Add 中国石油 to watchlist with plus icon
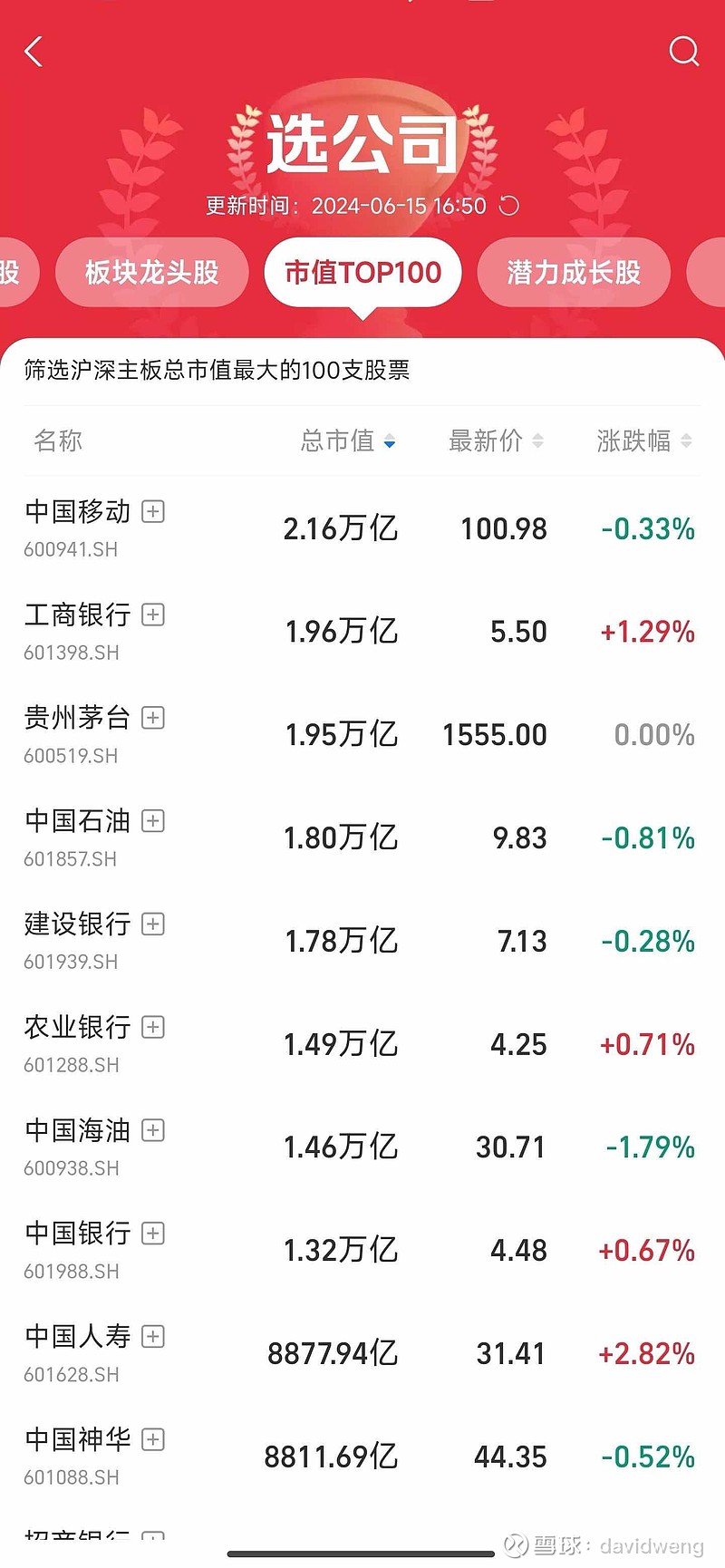 [153, 821]
